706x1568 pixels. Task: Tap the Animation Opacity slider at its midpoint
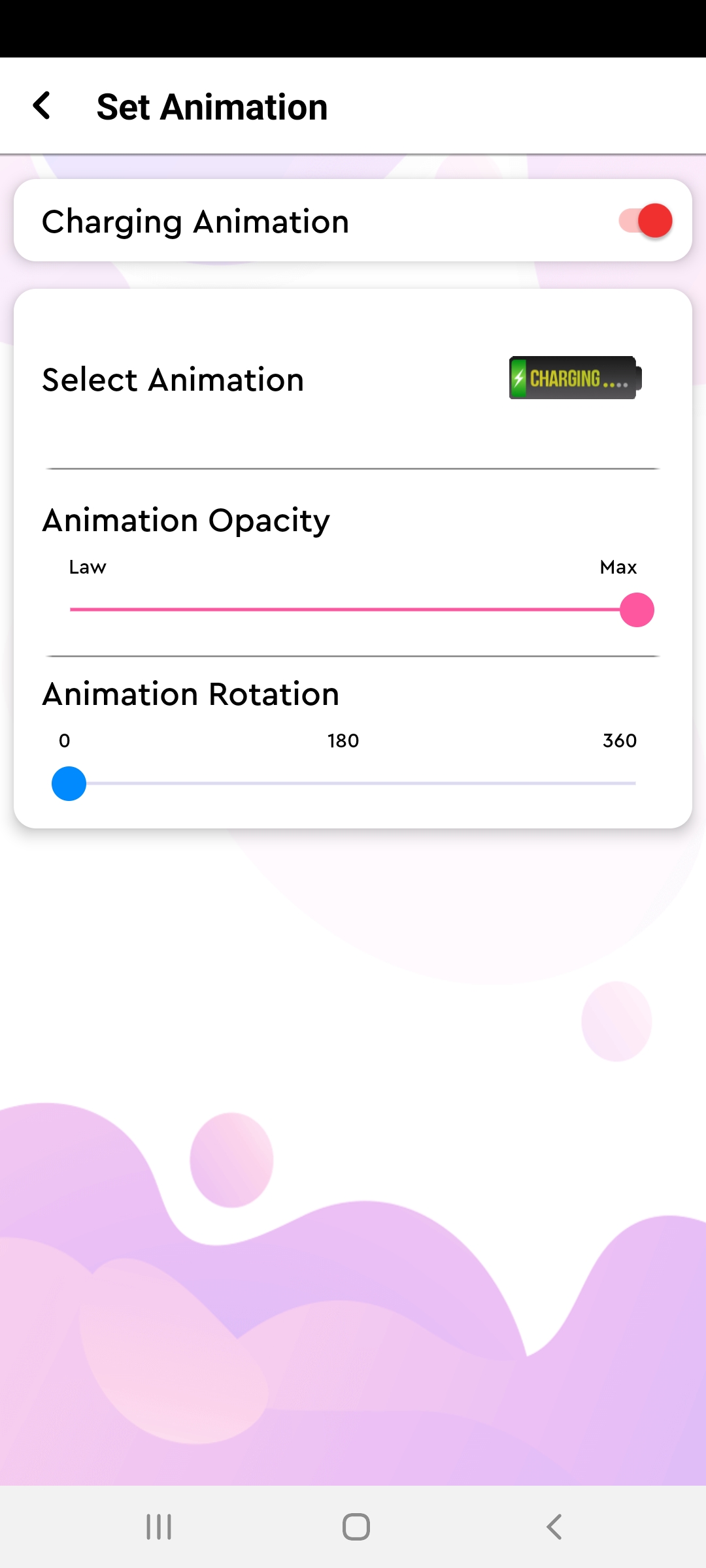353,610
